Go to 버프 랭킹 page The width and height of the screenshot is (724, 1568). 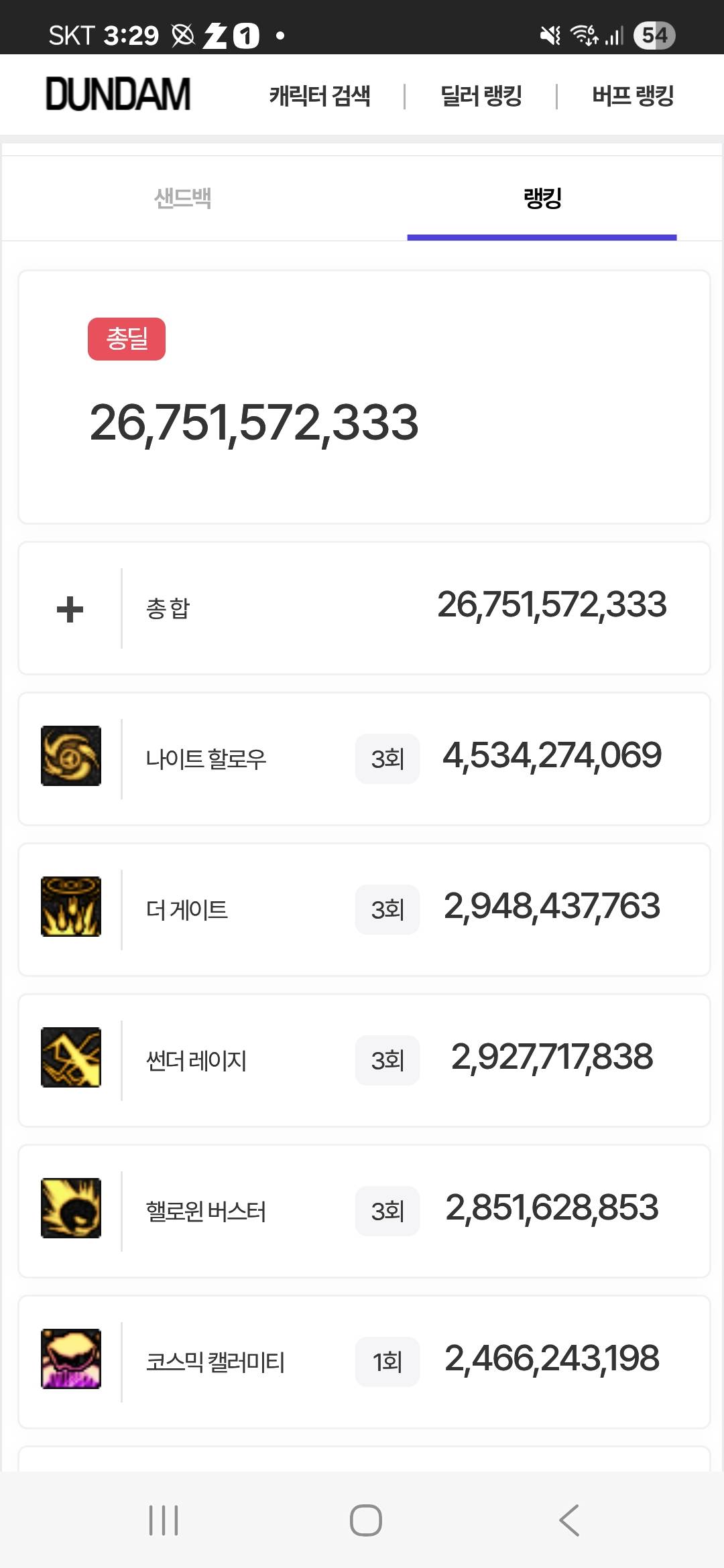pyautogui.click(x=632, y=96)
